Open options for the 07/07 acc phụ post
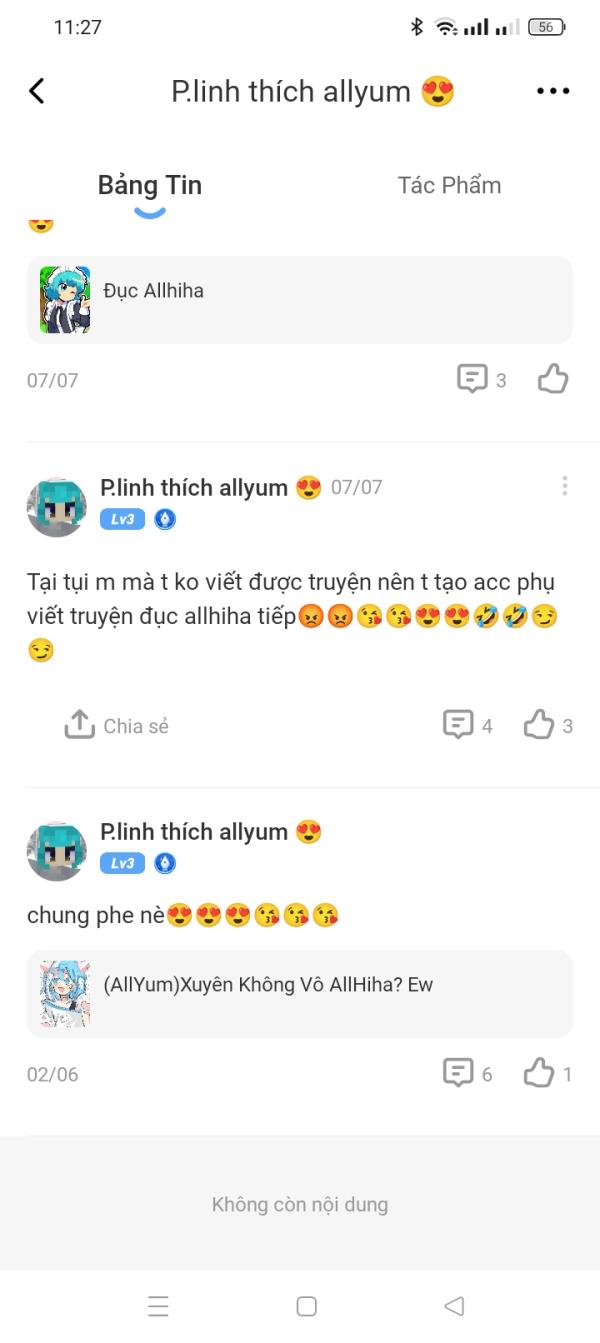Viewport: 600px width, 1343px height. [x=565, y=486]
